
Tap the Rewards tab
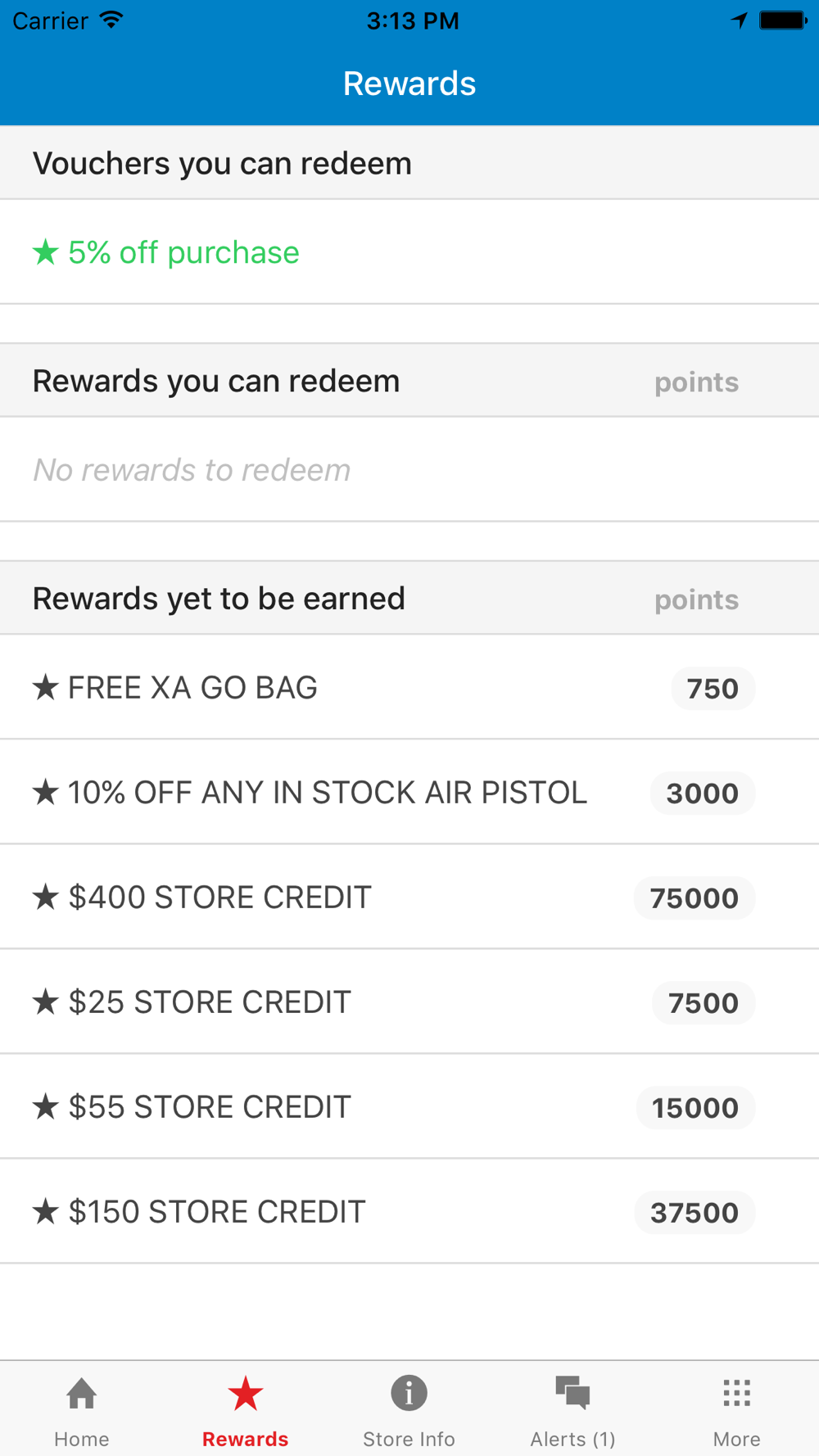(x=246, y=1410)
